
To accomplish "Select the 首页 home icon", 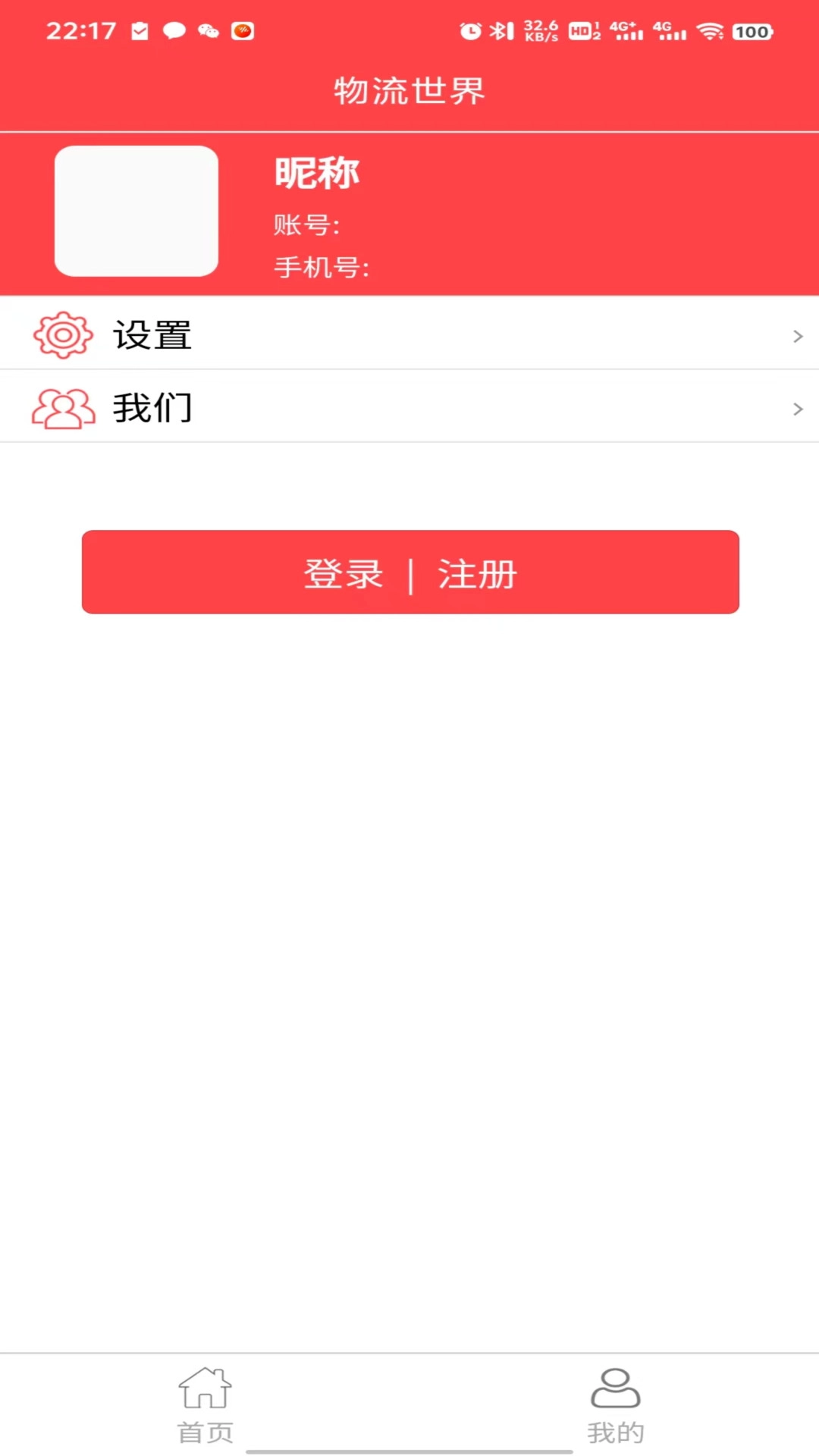I will point(205,1390).
